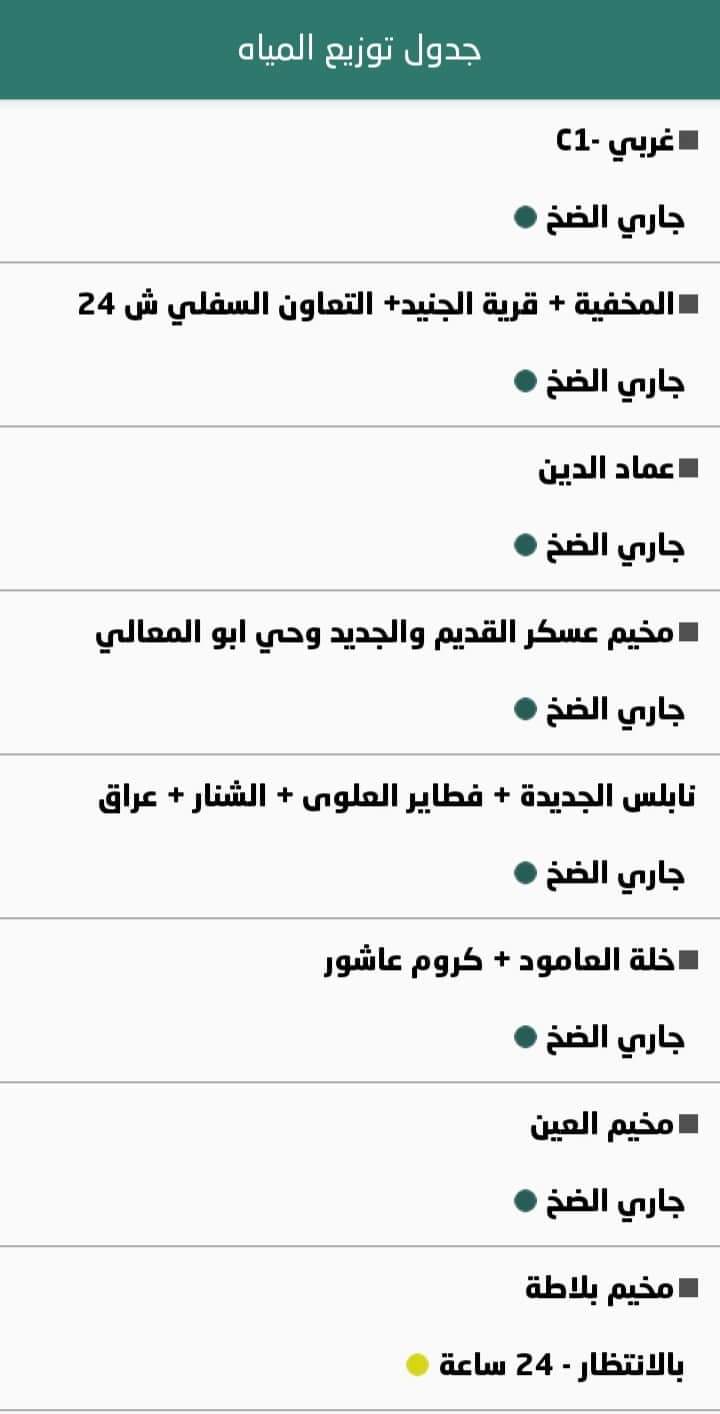Open the مخيم العين area row
The image size is (720, 1414).
click(x=360, y=1164)
